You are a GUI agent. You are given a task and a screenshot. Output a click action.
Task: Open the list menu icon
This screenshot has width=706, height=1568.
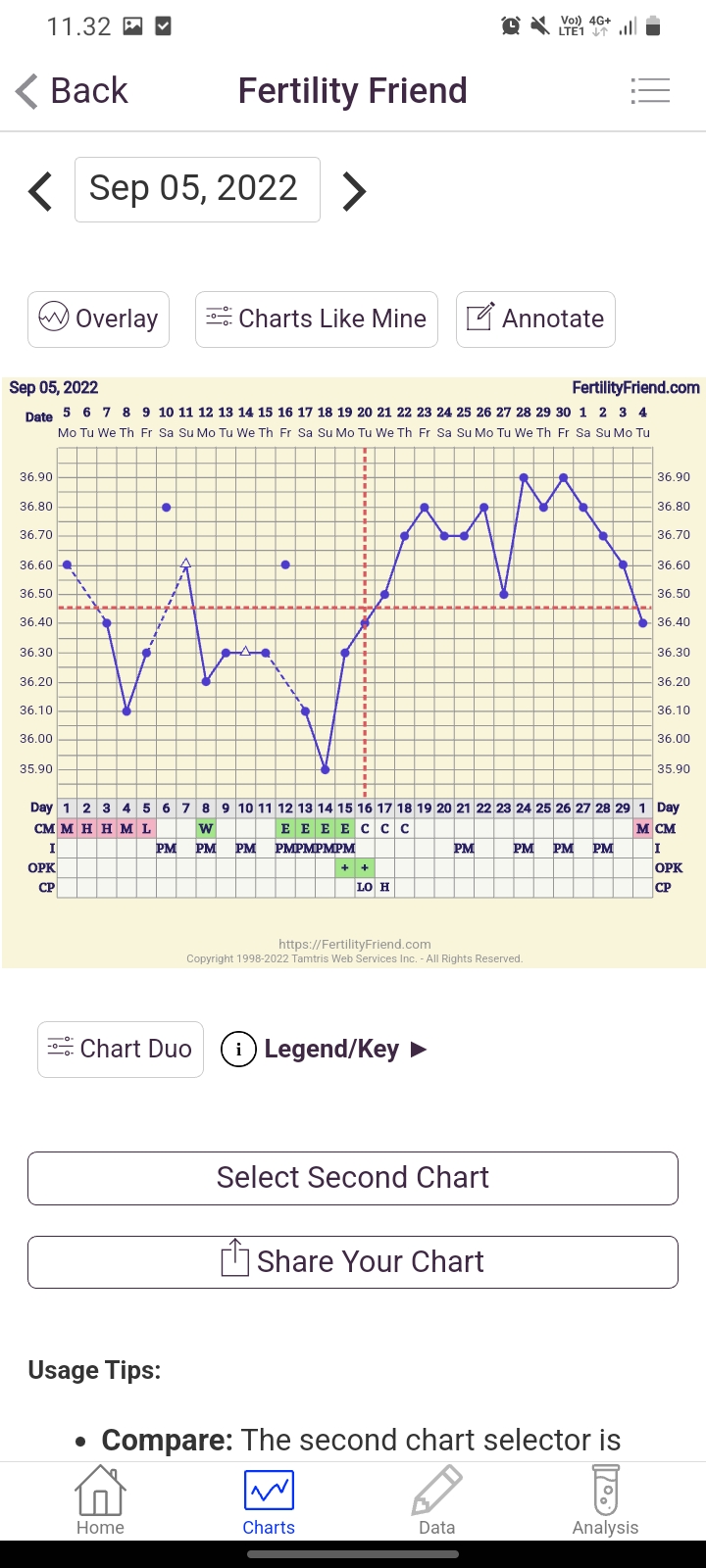[x=650, y=91]
